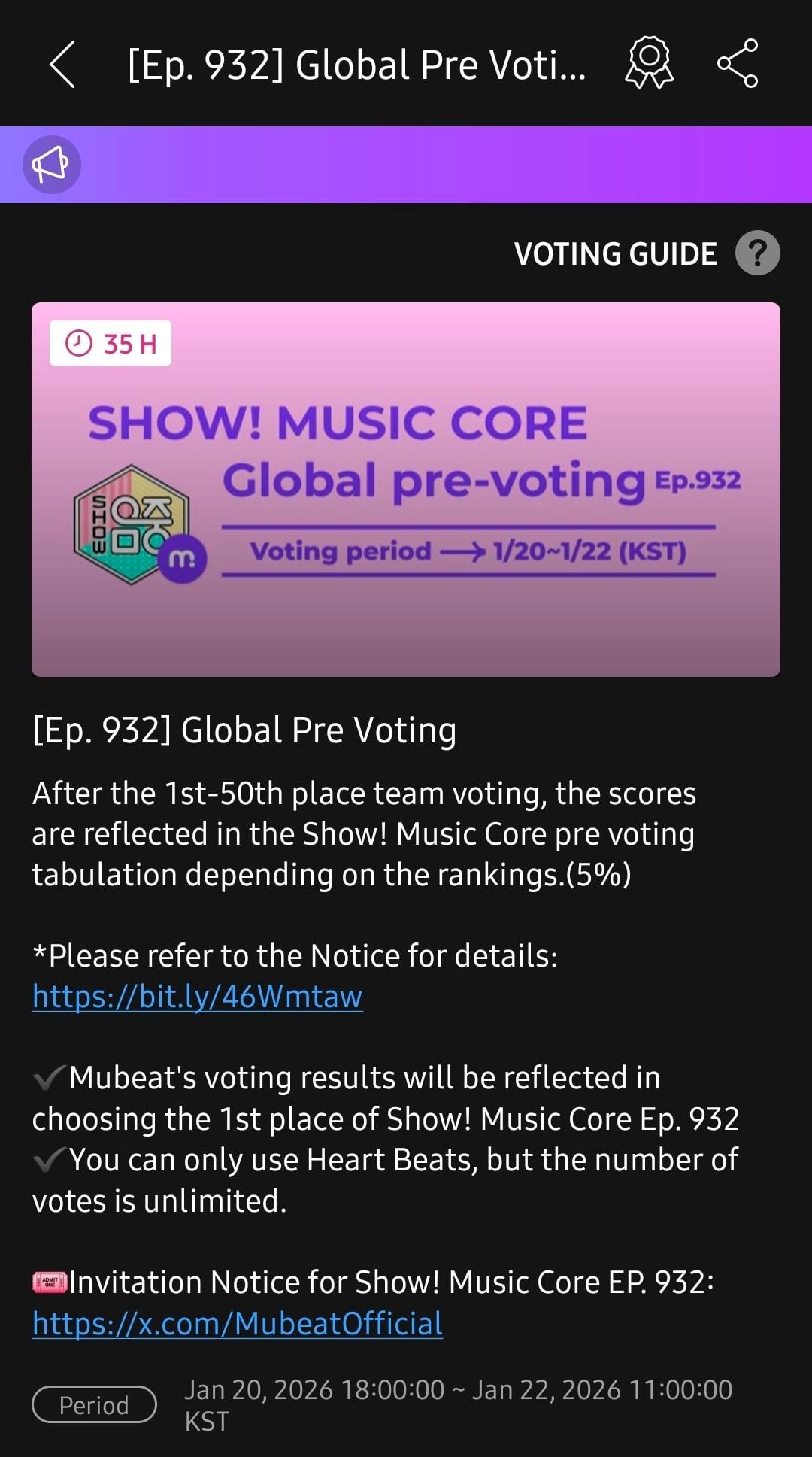The height and width of the screenshot is (1457, 812).
Task: Go back using the top-left arrow
Action: tap(62, 65)
